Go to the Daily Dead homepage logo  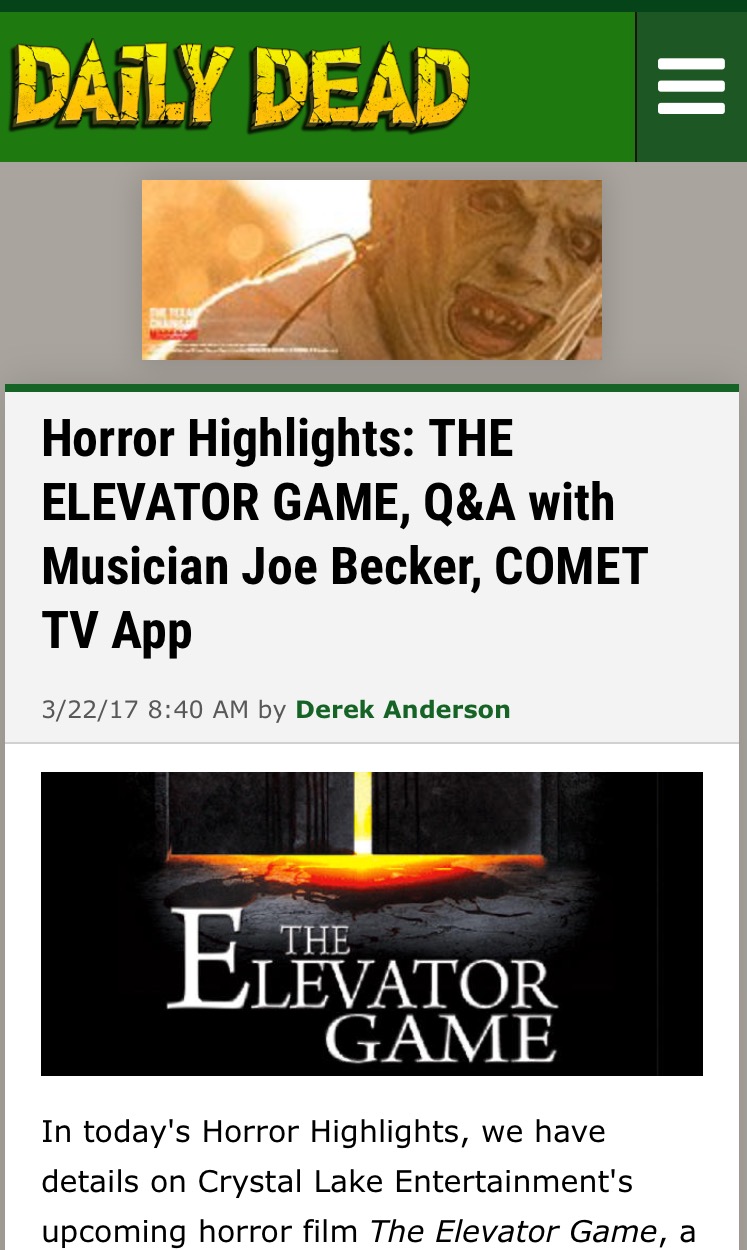pos(240,87)
